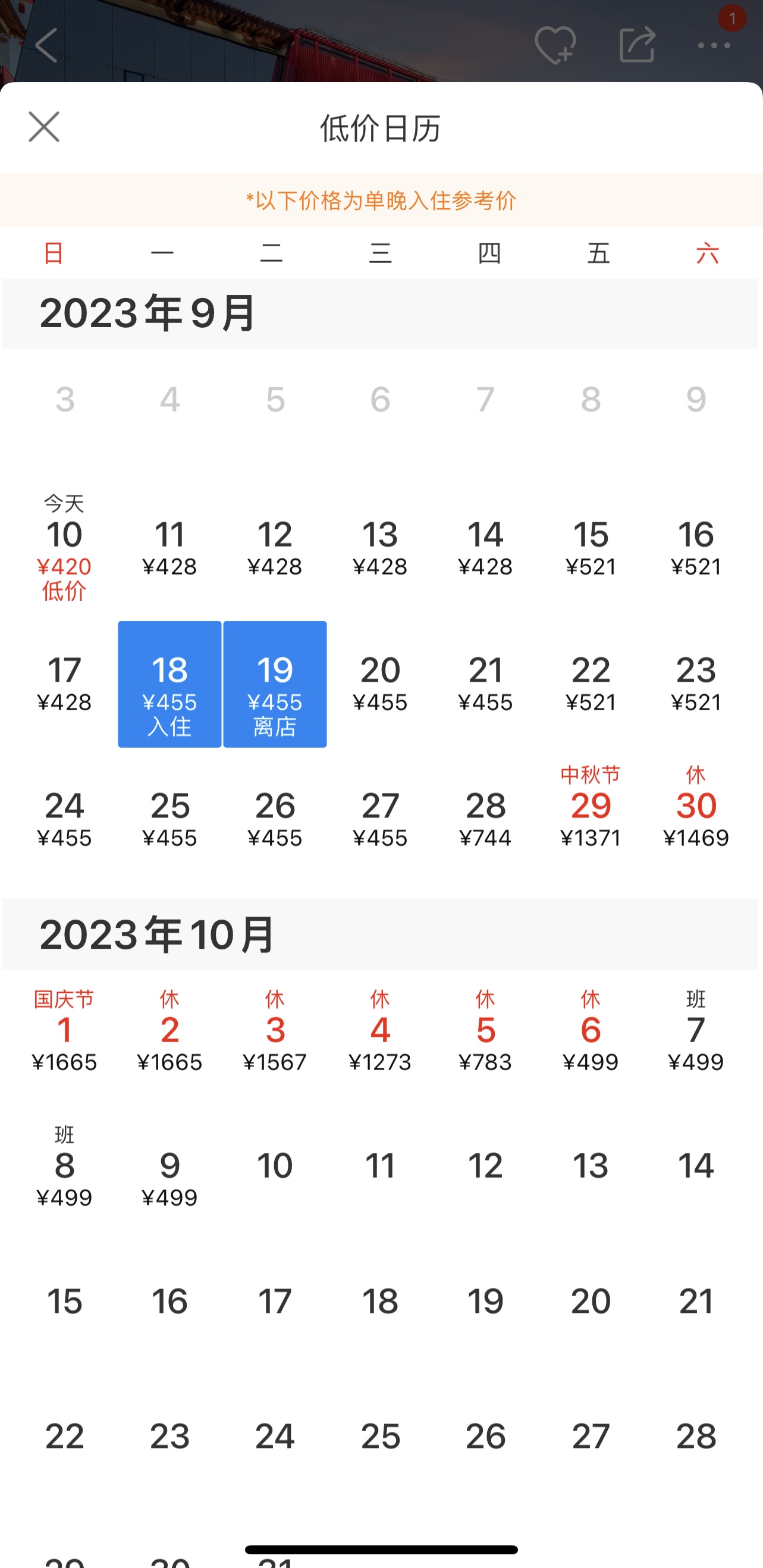Viewport: 763px width, 1568px height.
Task: Choose September 20 priced ¥455
Action: point(380,683)
